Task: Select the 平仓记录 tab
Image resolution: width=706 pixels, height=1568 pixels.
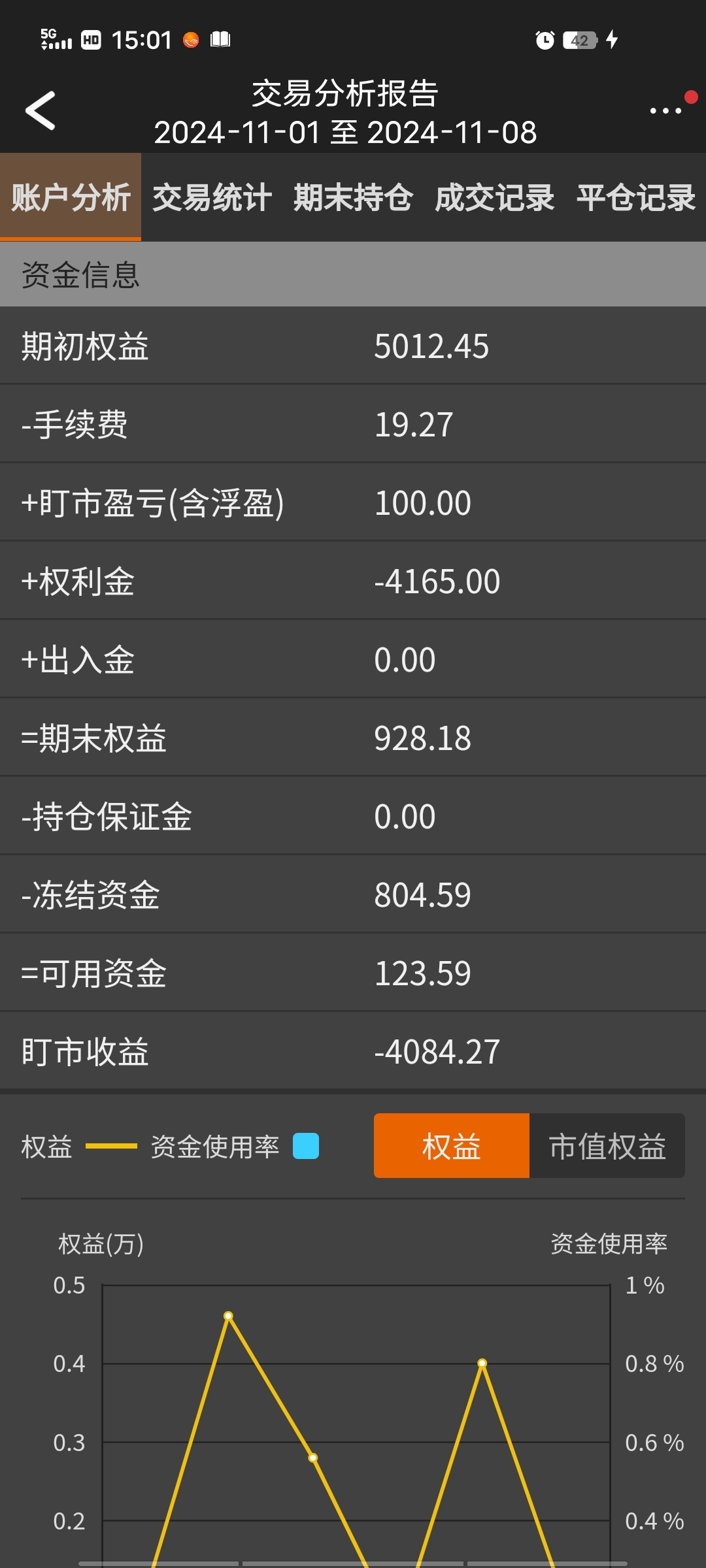Action: point(635,197)
